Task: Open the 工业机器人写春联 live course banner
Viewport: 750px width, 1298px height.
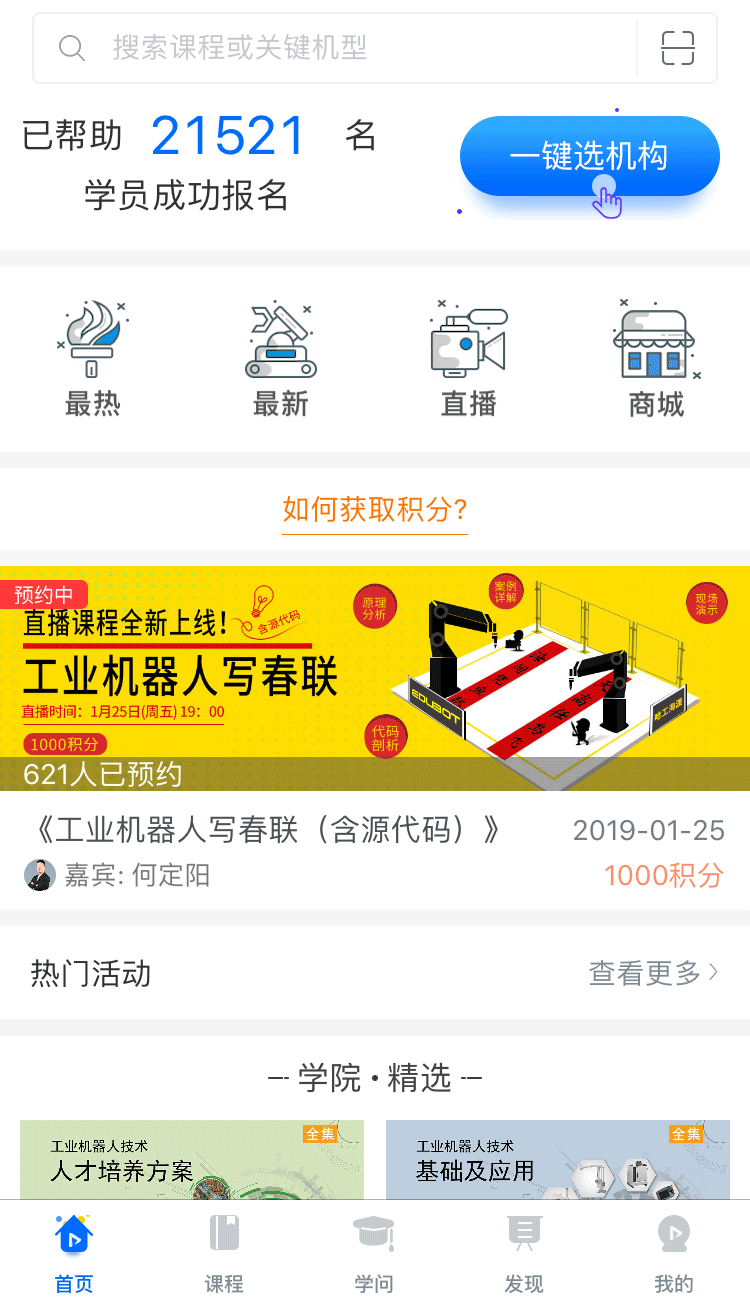Action: click(374, 678)
